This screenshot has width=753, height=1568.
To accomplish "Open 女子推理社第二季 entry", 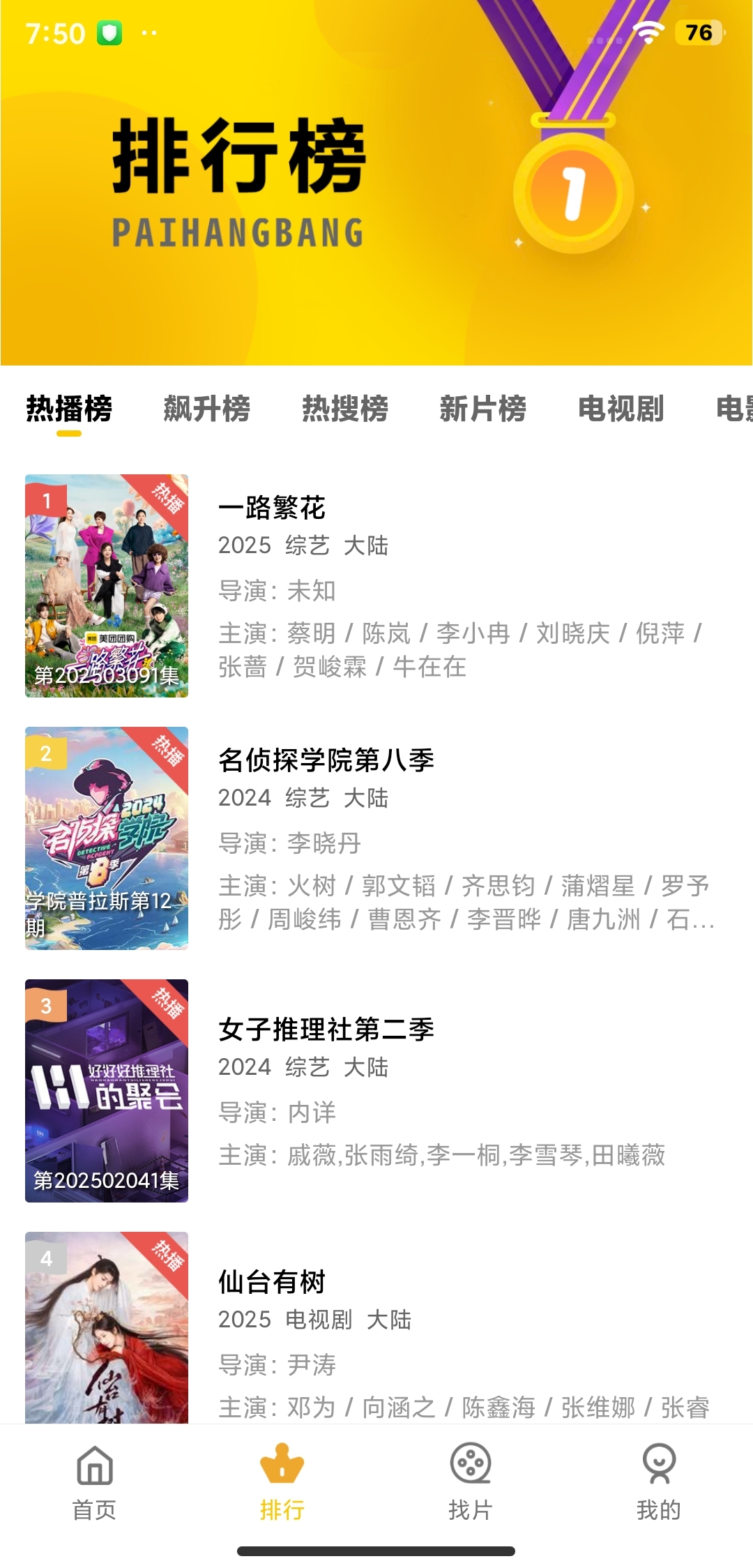I will pos(376,1091).
